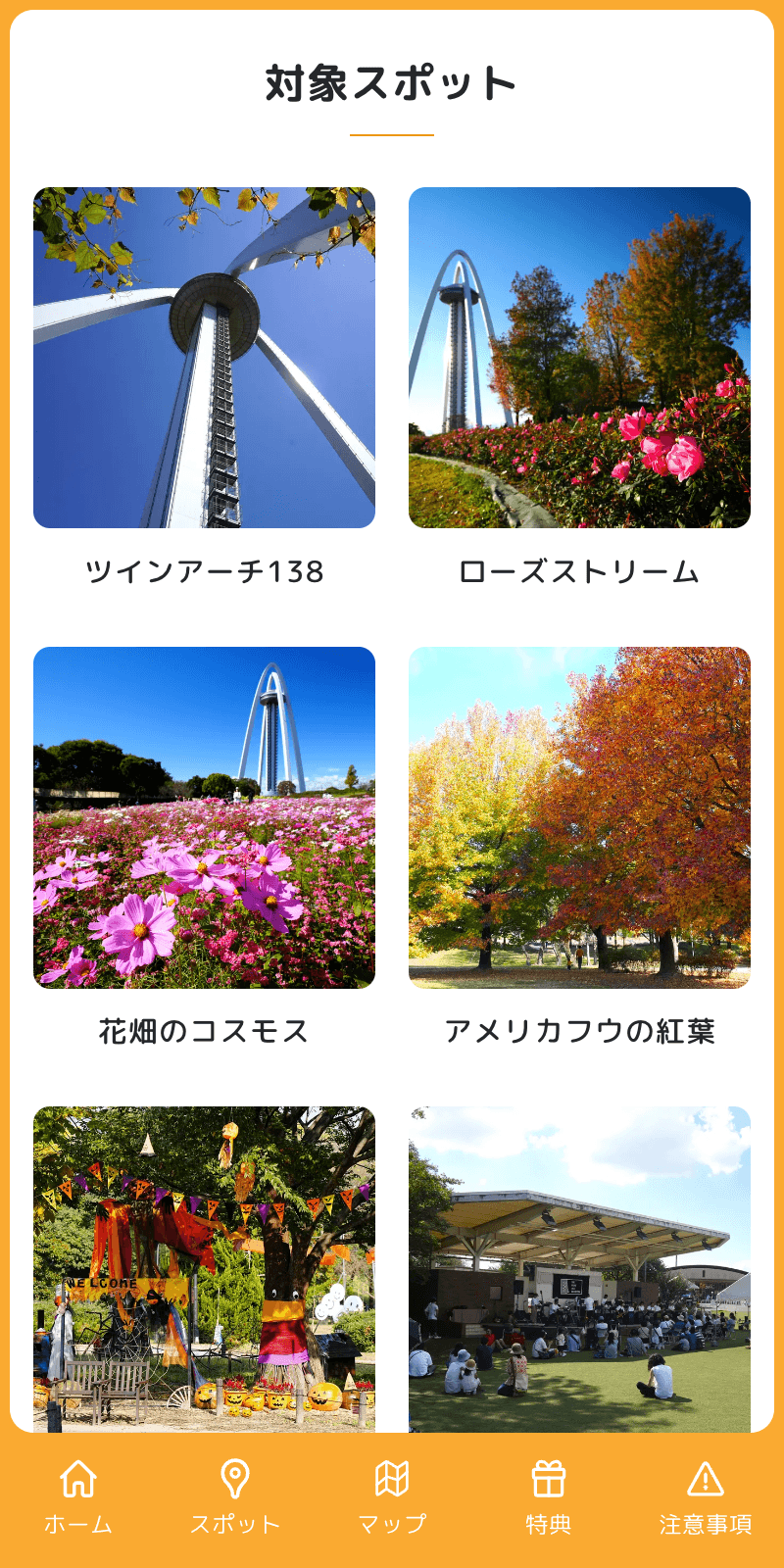Select the warning triangle icon for 注意事項
784x1568 pixels.
[706, 1476]
